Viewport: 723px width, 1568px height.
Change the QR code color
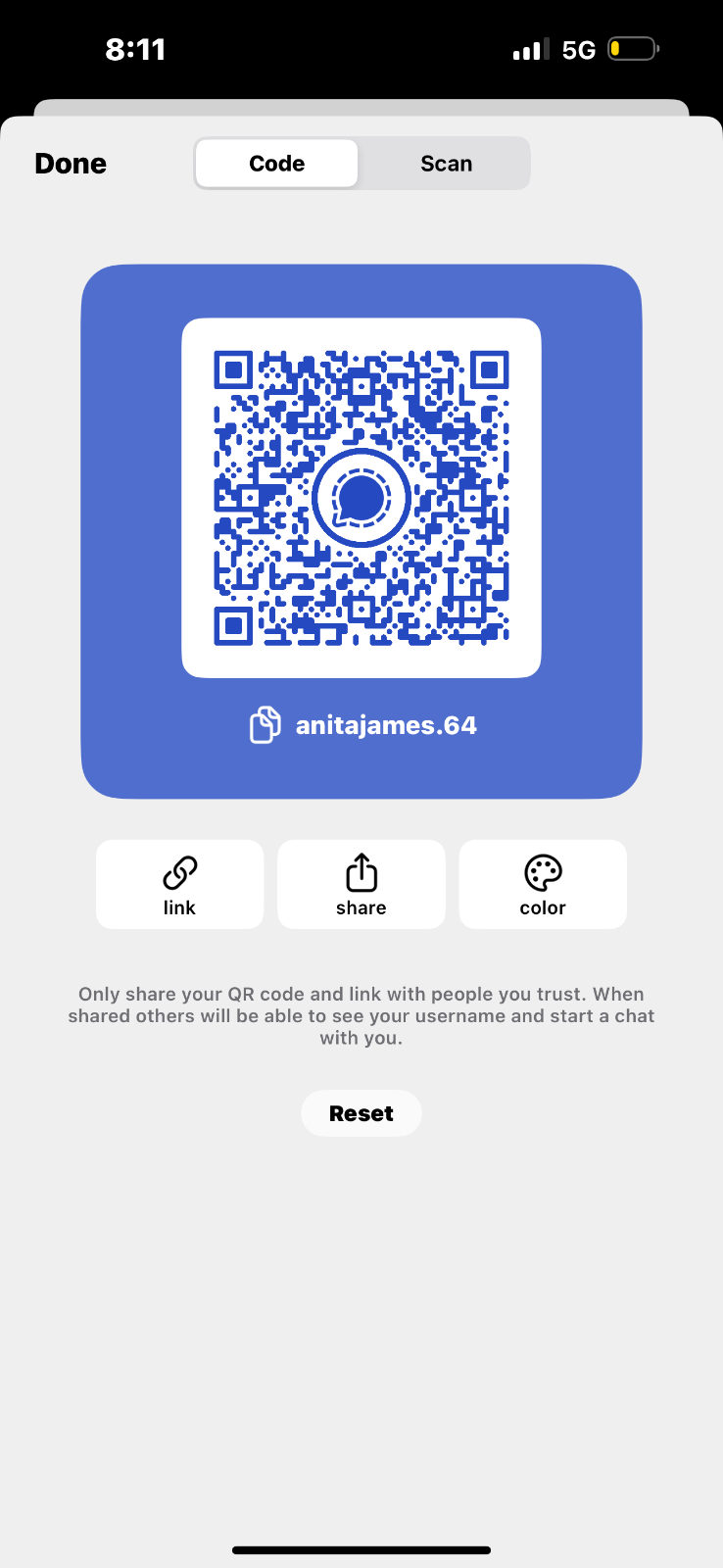543,884
